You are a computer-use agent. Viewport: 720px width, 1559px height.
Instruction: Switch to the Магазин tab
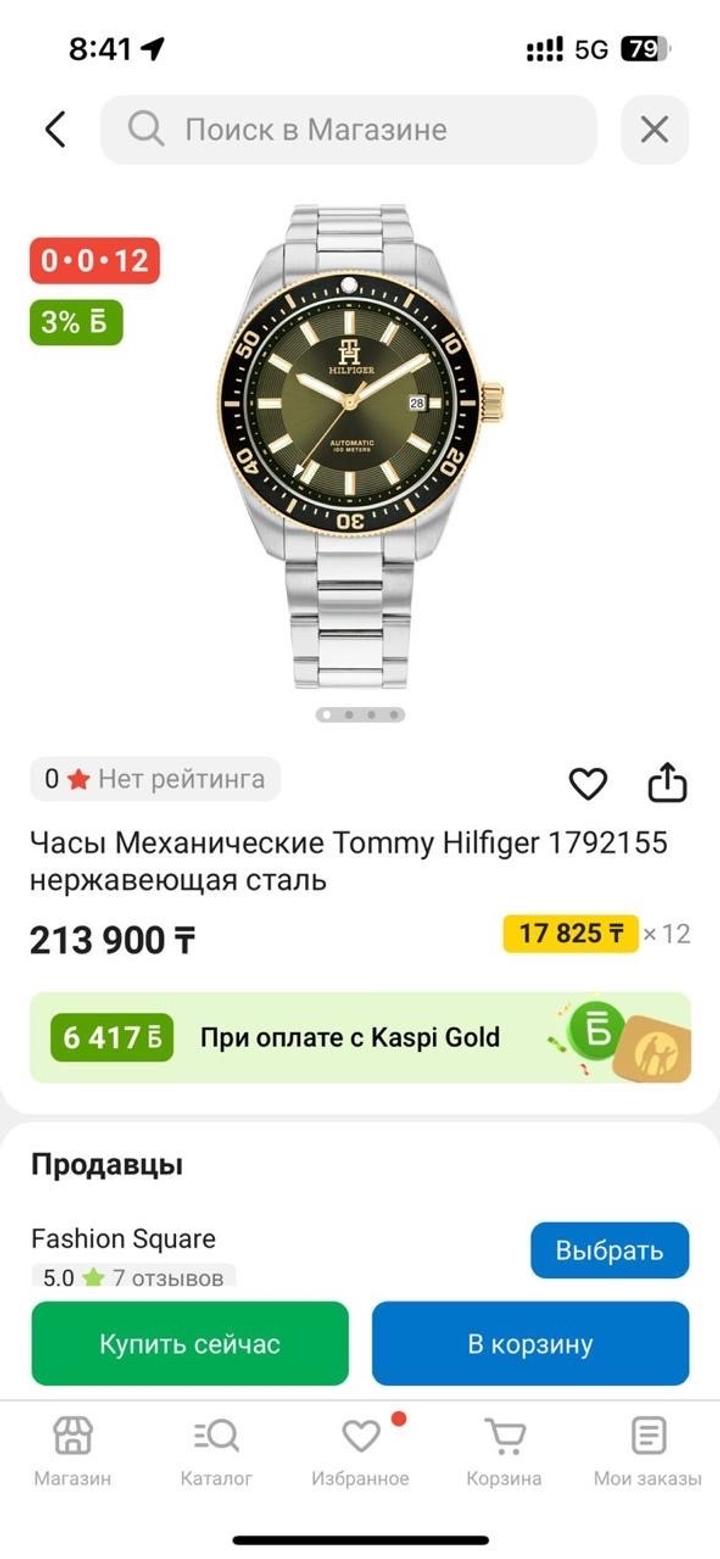[72, 1450]
